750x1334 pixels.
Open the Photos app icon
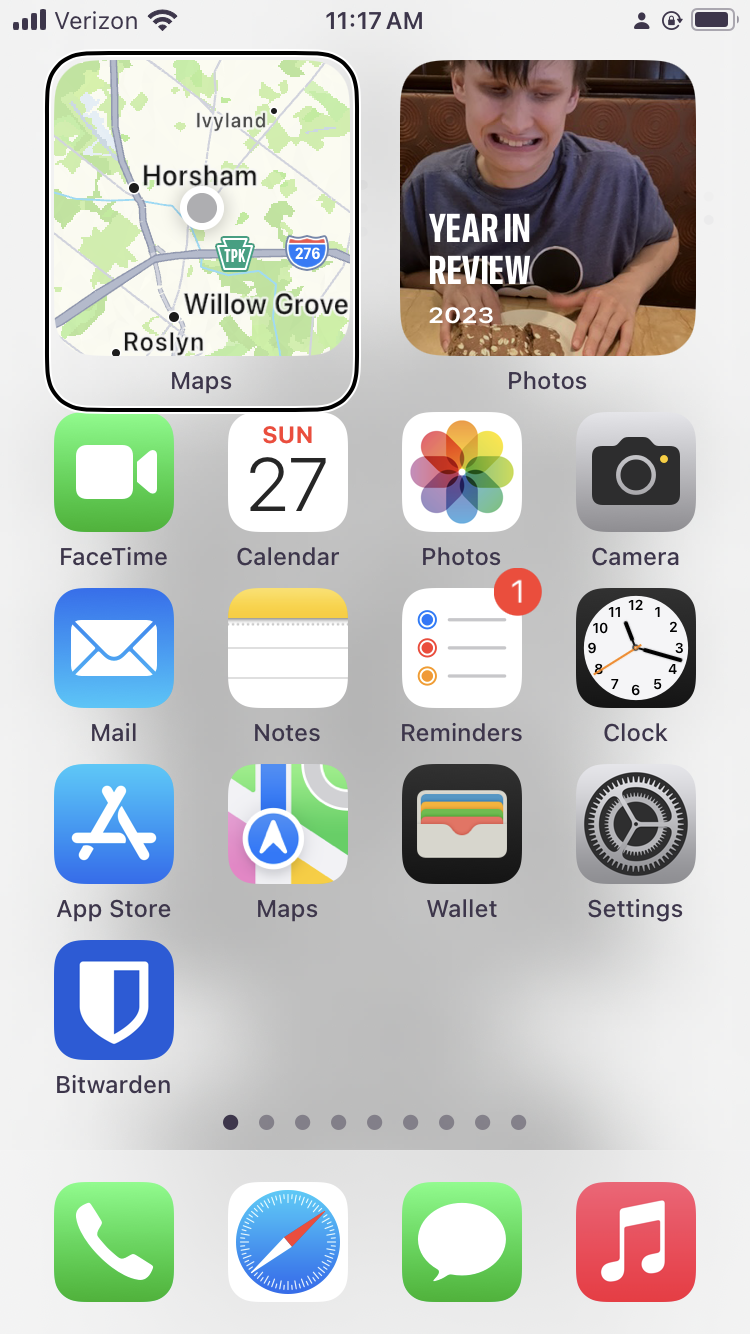pyautogui.click(x=462, y=472)
